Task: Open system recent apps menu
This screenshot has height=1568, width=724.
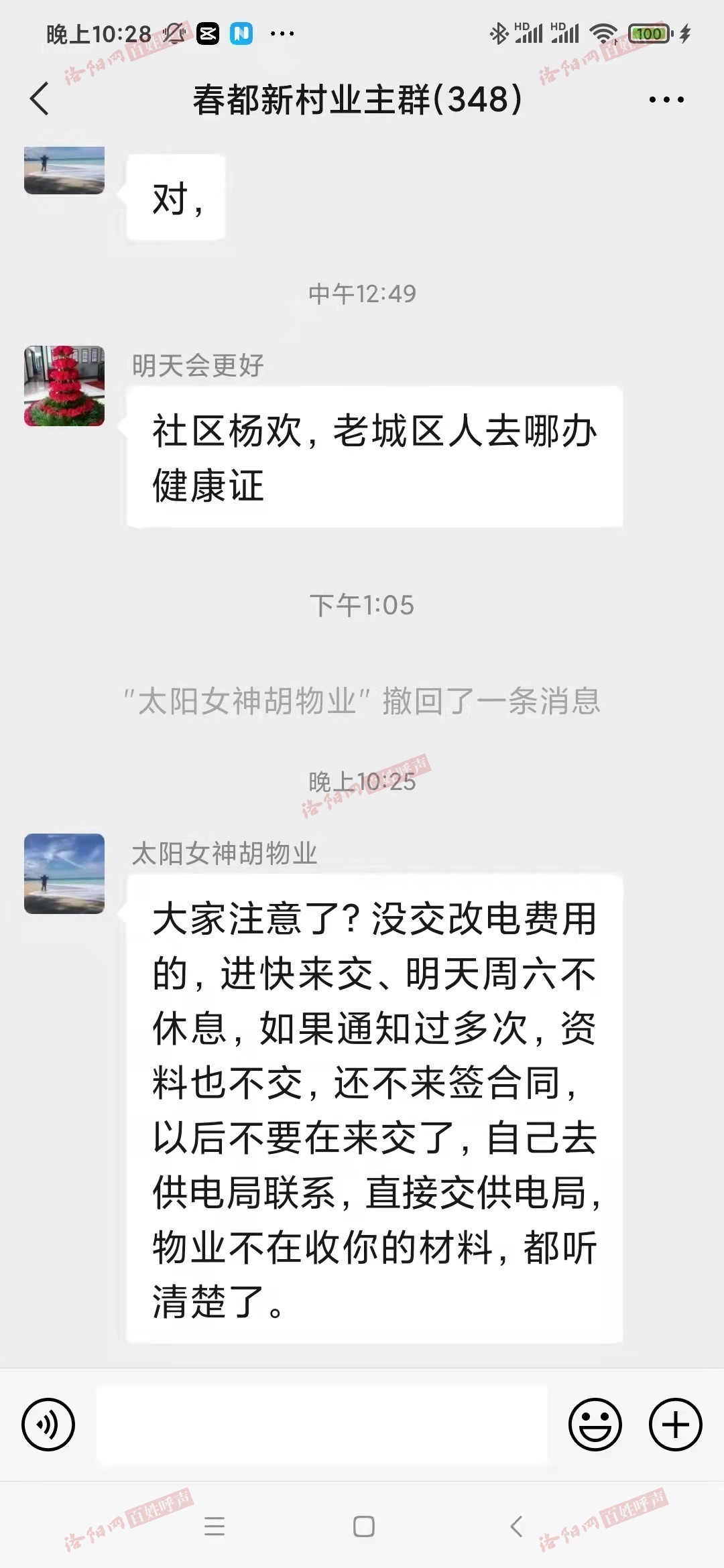Action: (x=215, y=1526)
